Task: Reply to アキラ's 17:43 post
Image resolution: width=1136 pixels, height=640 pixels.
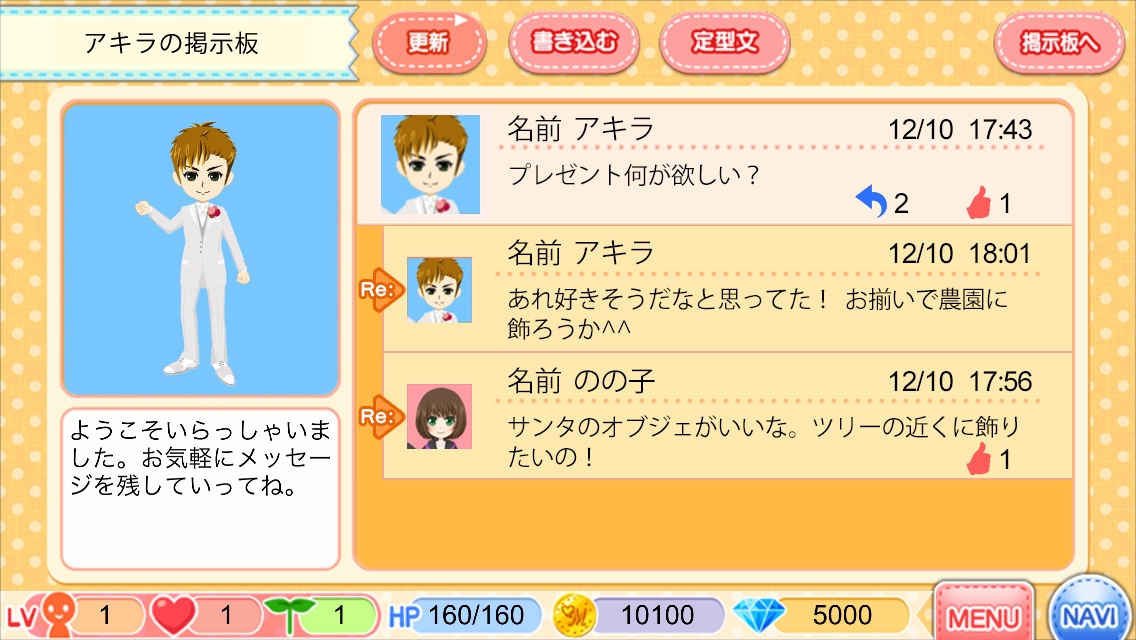Action: 873,203
